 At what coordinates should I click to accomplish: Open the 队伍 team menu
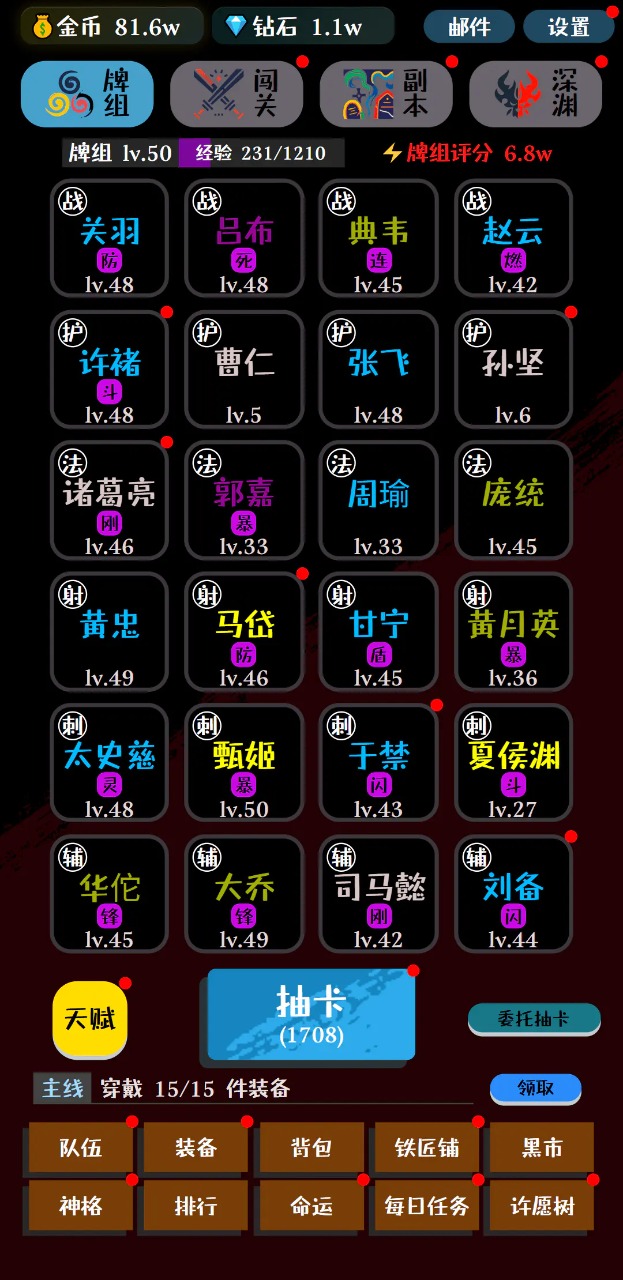click(x=81, y=1148)
